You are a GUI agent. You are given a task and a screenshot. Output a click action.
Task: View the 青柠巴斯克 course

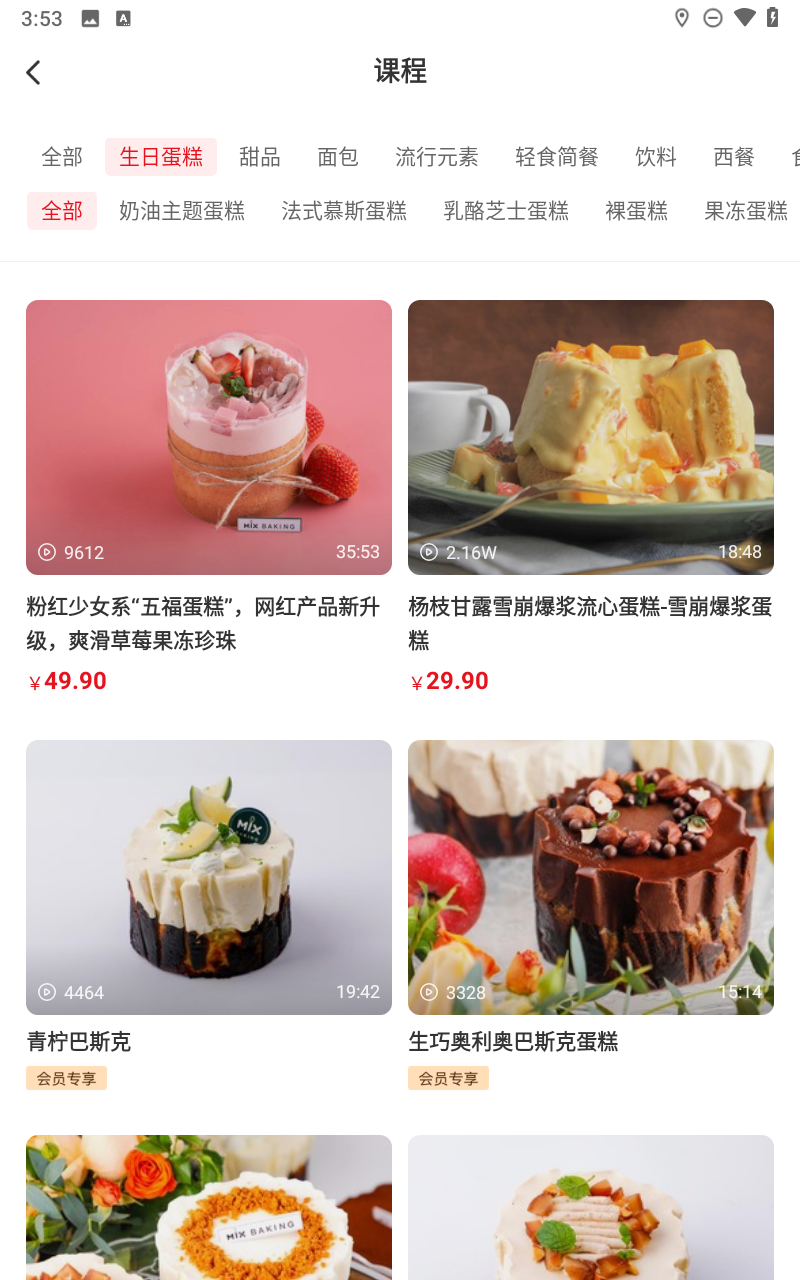coord(209,877)
